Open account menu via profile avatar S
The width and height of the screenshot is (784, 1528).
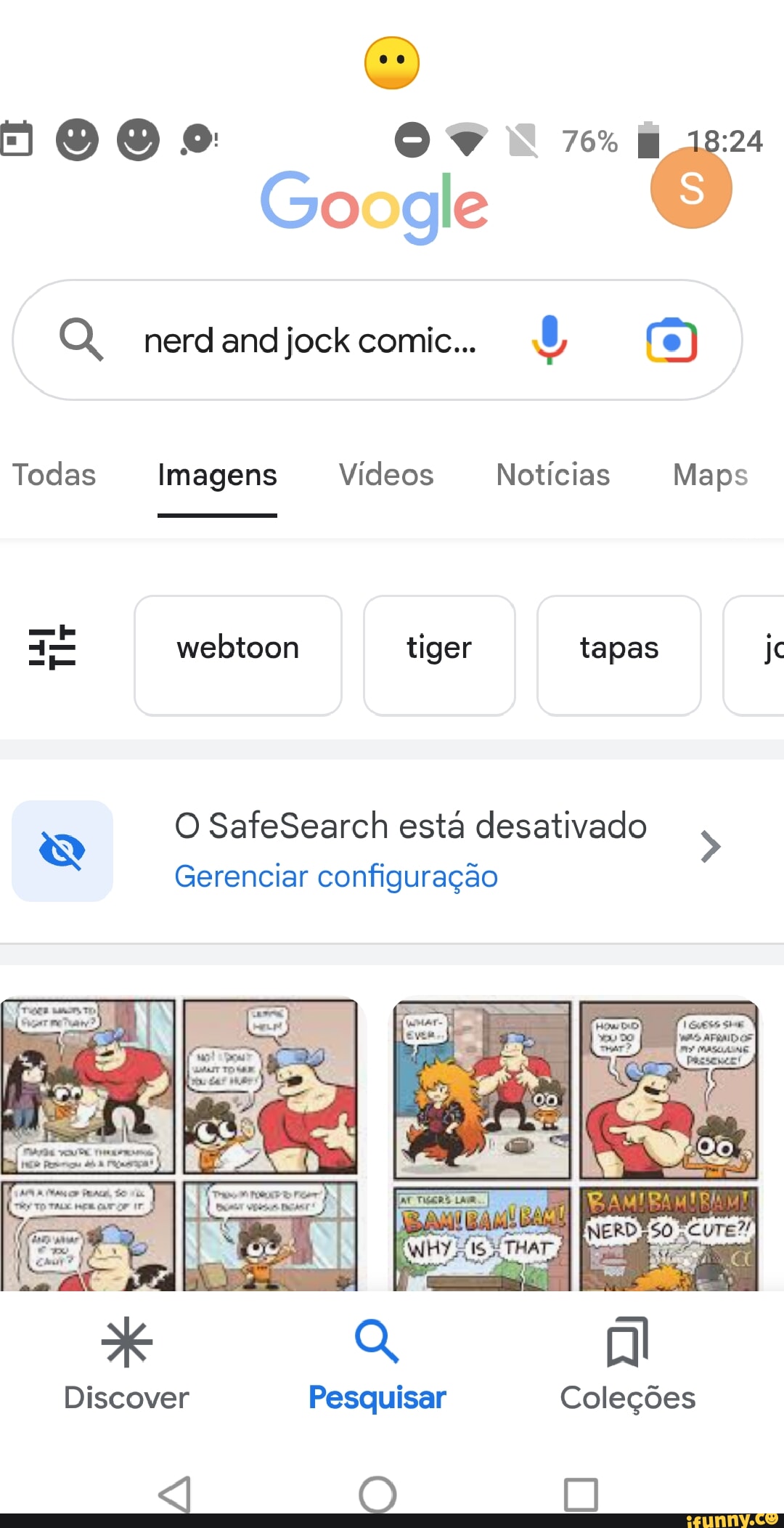click(x=690, y=189)
